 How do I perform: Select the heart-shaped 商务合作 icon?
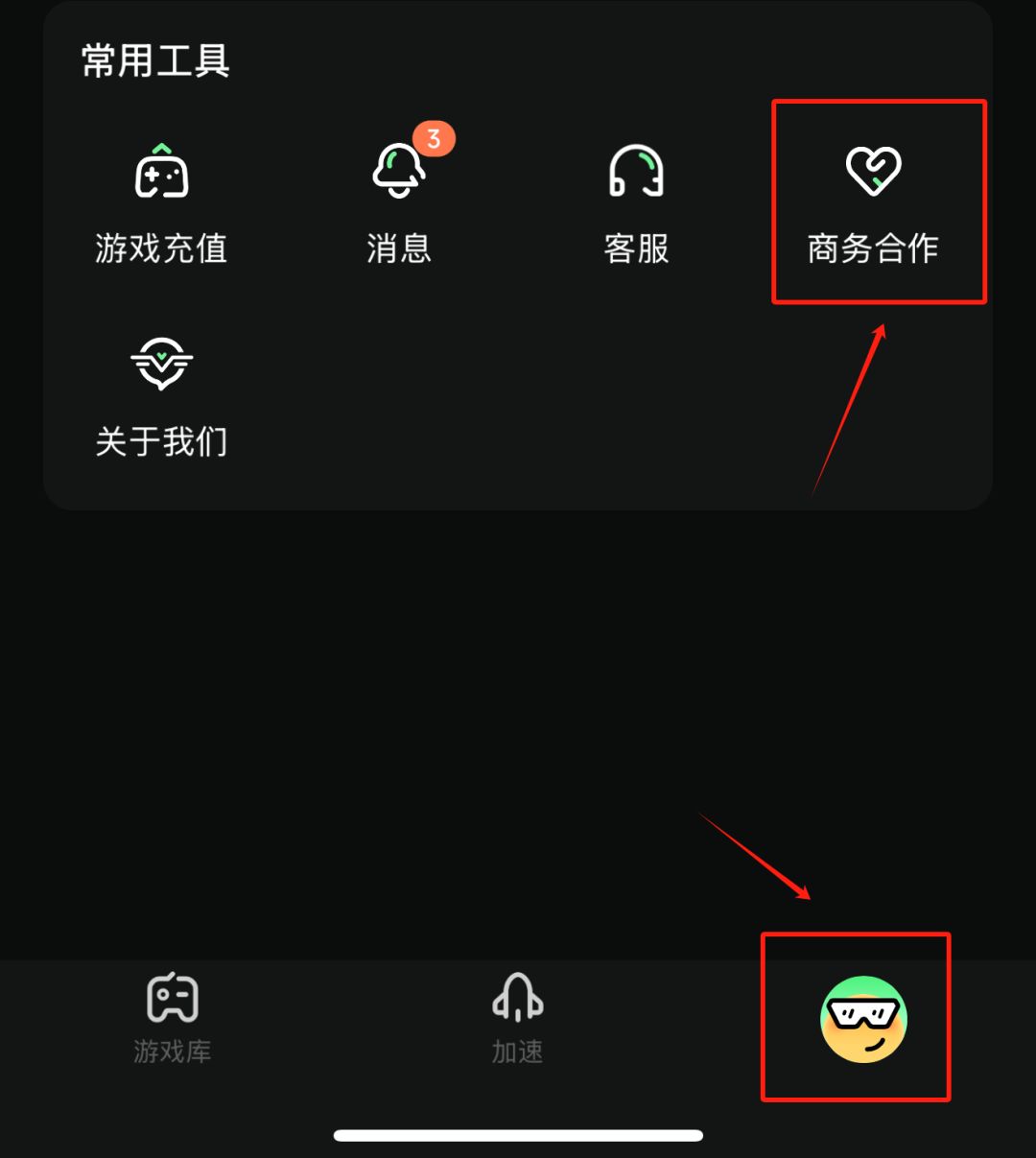(x=874, y=171)
